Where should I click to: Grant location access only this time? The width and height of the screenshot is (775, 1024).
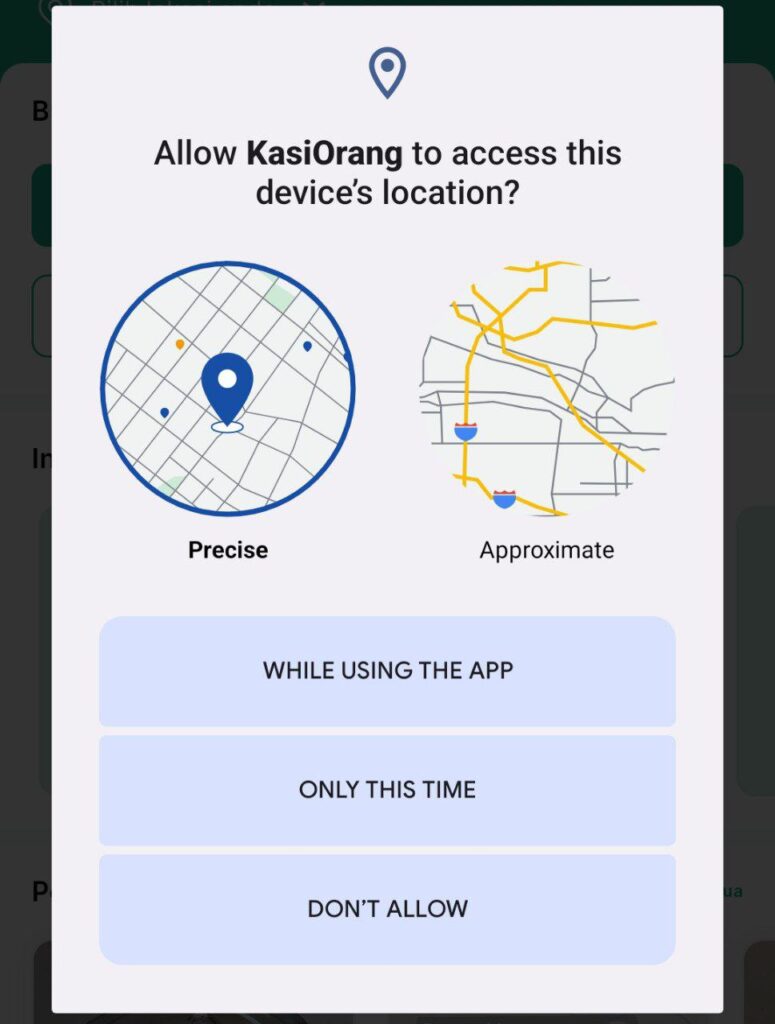click(387, 790)
